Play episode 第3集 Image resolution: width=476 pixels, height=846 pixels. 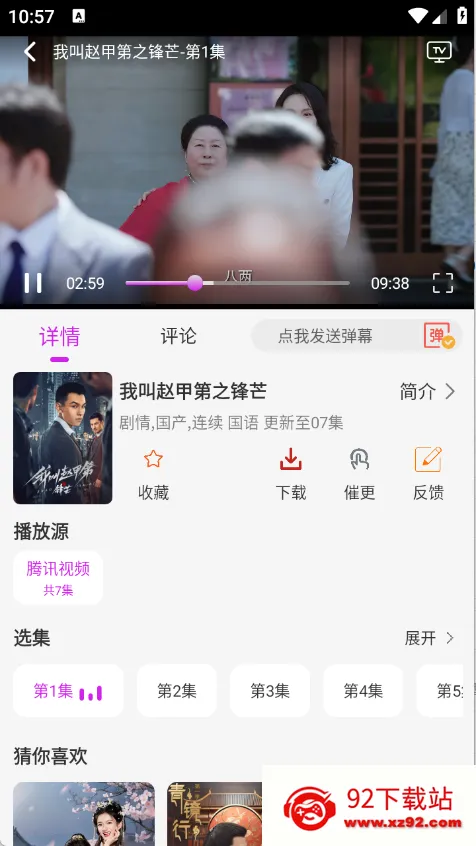point(270,691)
